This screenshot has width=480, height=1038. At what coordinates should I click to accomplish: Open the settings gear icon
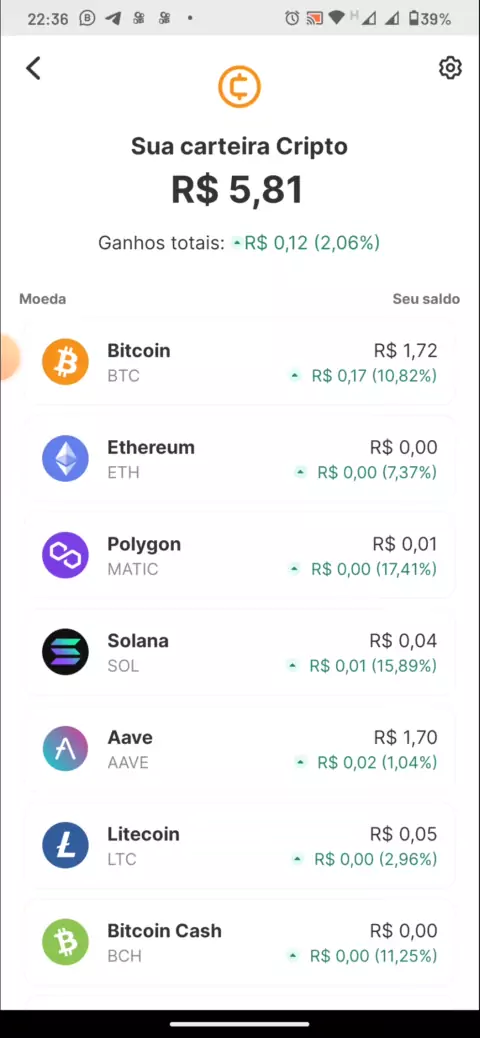pos(450,68)
